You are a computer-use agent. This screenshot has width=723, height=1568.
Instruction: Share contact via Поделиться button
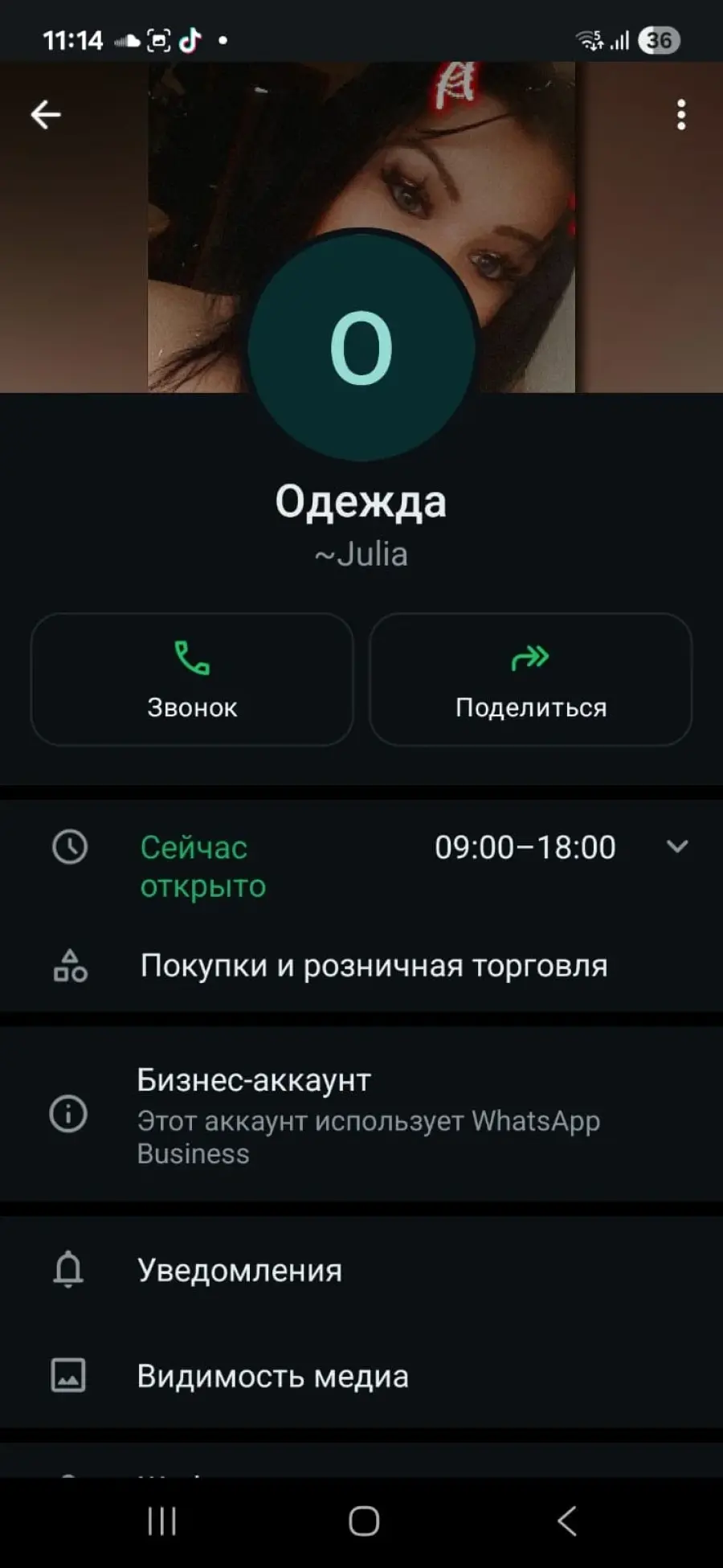530,679
